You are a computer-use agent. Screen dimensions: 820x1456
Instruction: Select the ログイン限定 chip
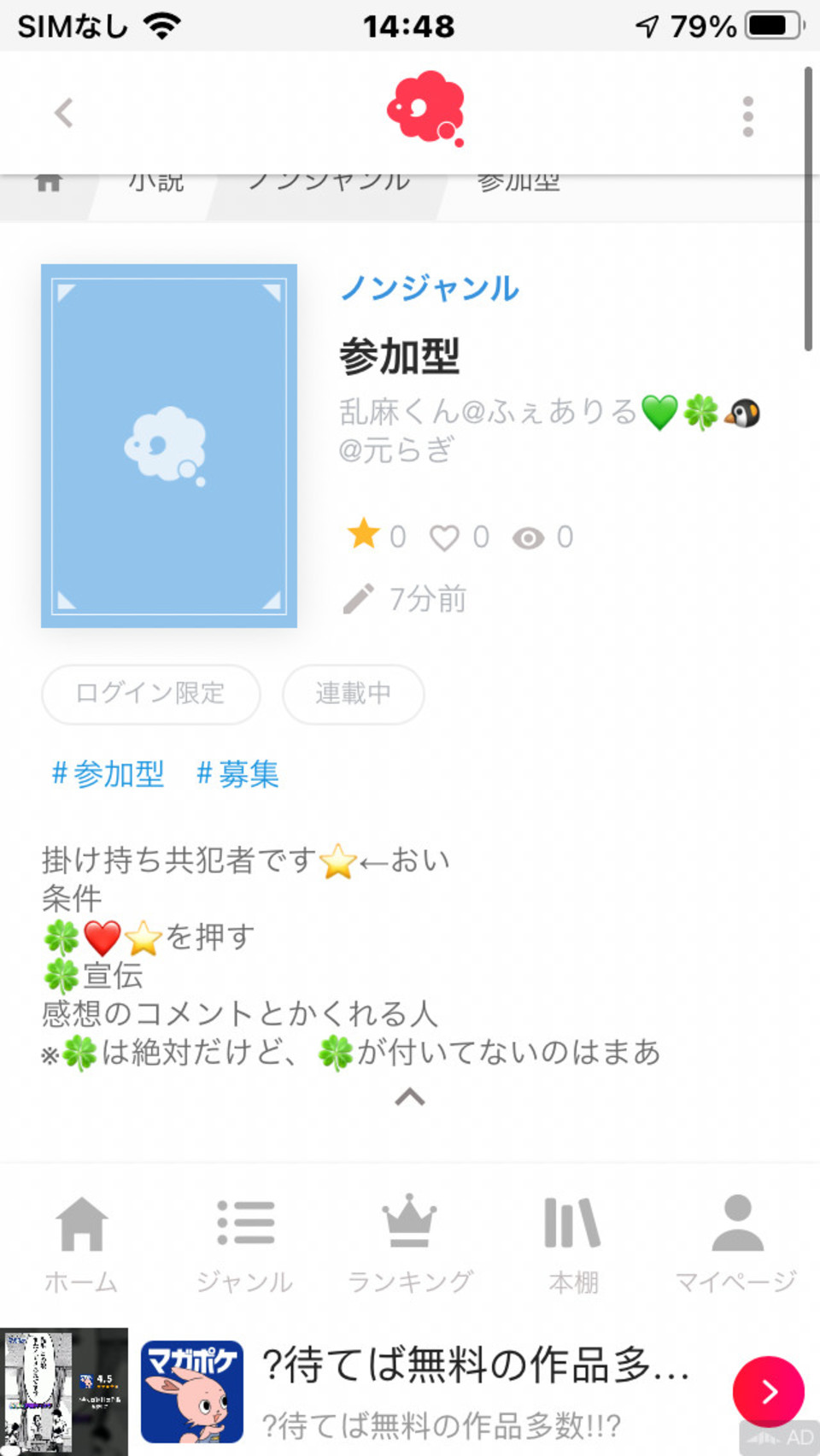(x=150, y=694)
